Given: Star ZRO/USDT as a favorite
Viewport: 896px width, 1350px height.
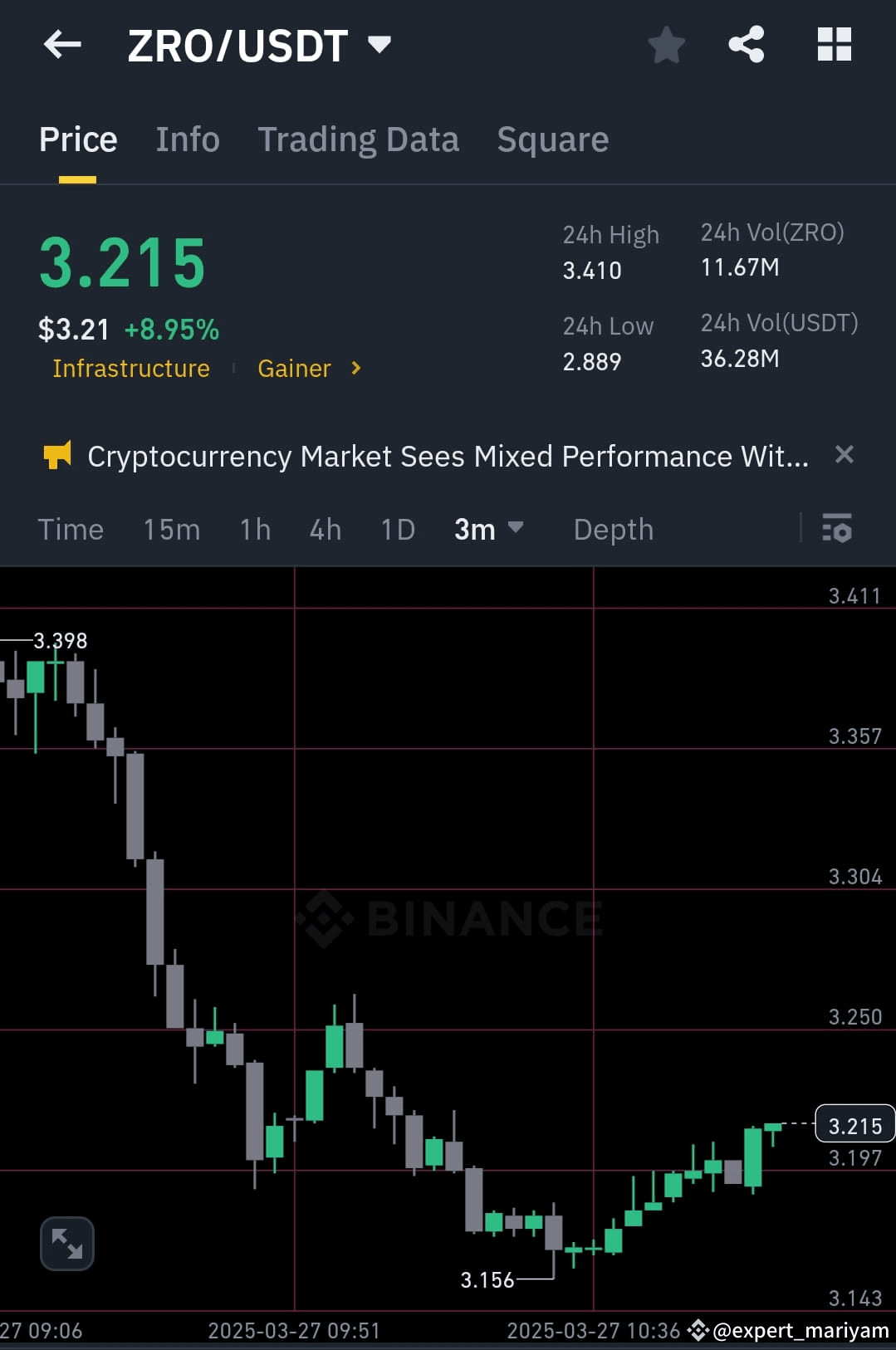Looking at the screenshot, I should tap(667, 45).
